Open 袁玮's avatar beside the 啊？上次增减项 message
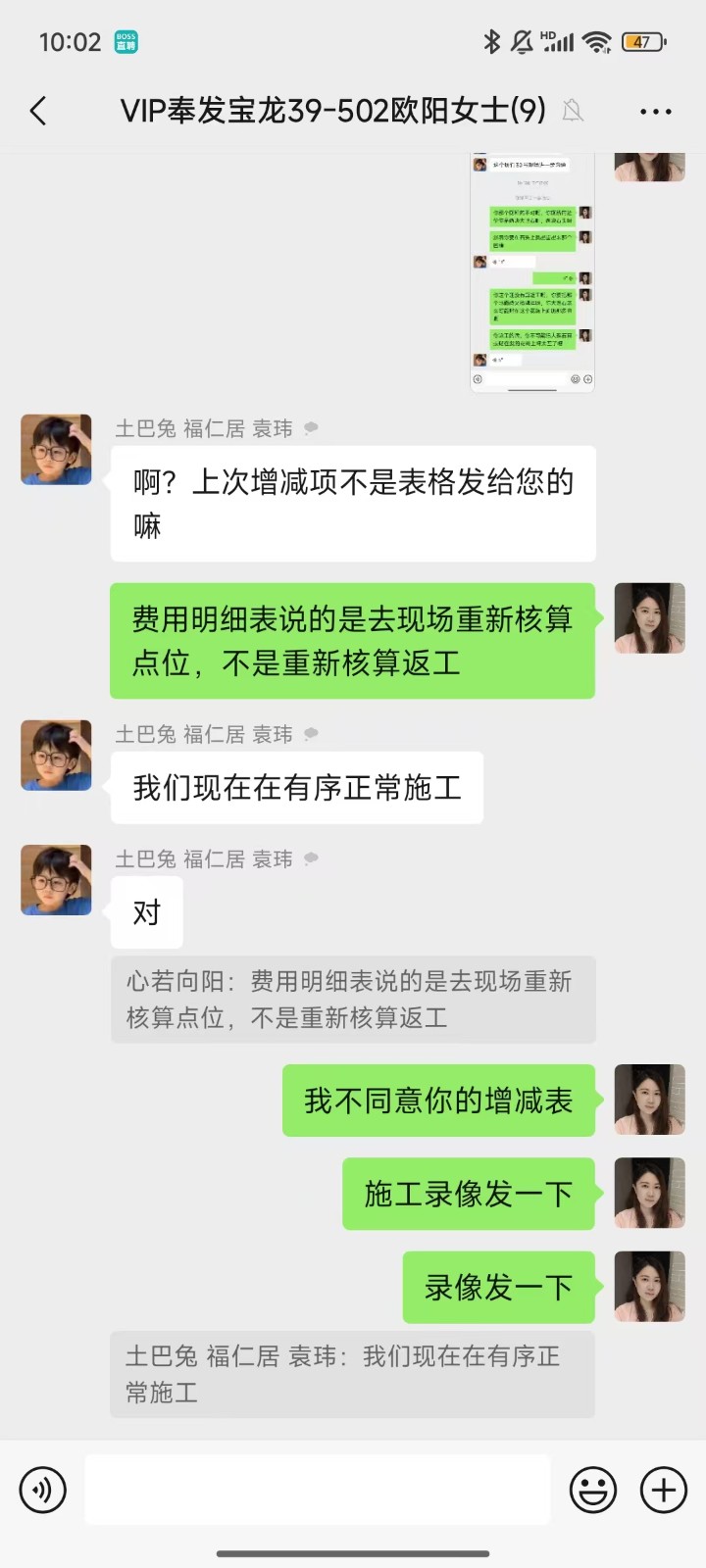The image size is (706, 1568). [56, 450]
